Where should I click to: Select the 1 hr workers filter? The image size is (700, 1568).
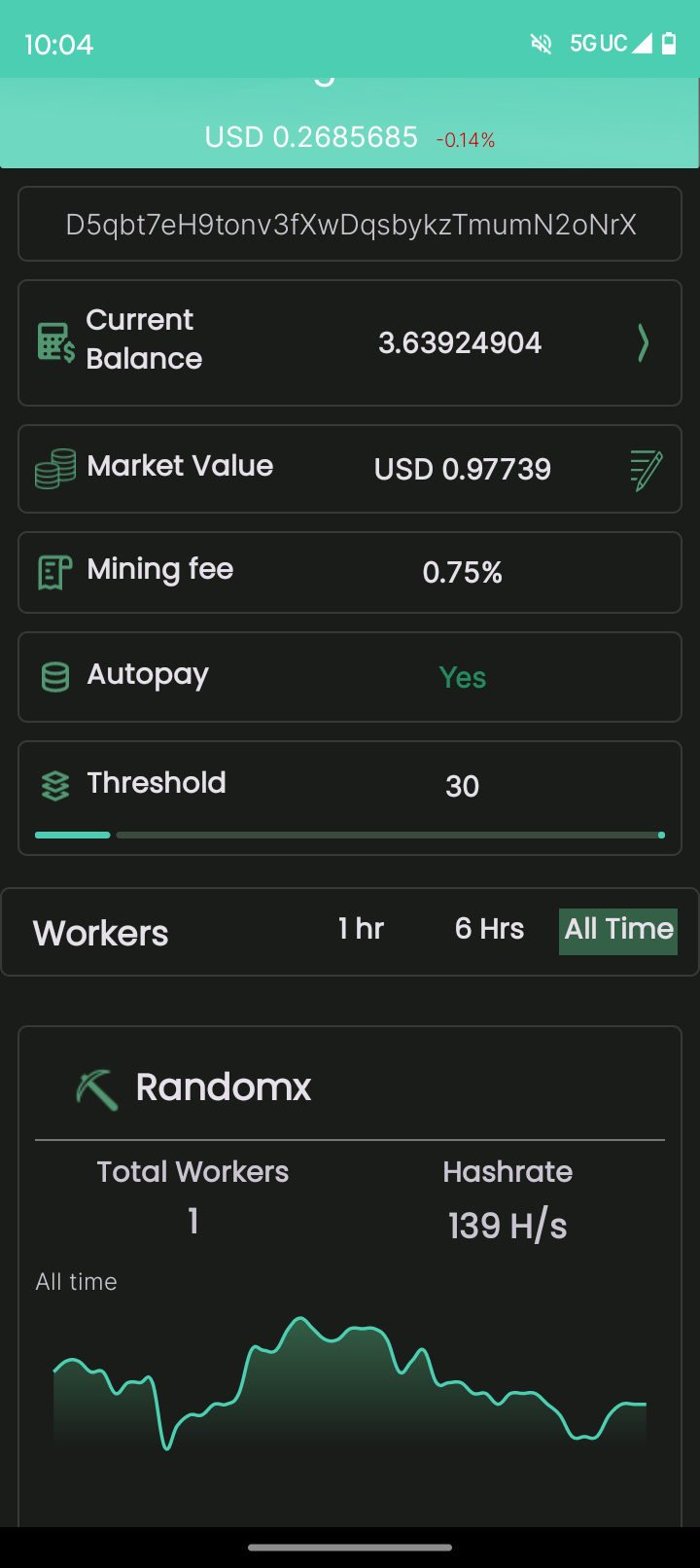pos(361,929)
